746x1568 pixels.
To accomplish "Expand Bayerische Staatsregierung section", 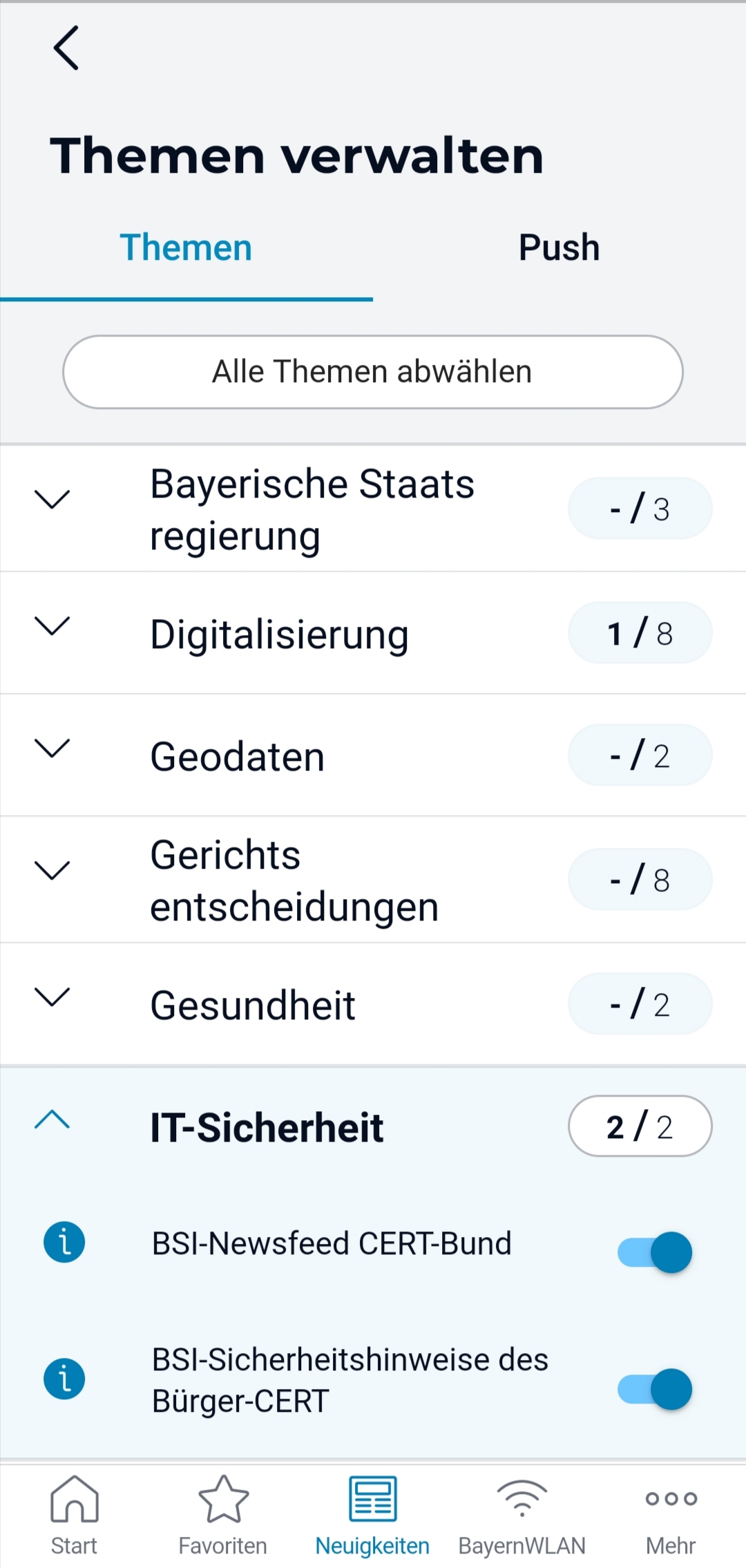I will pyautogui.click(x=373, y=509).
